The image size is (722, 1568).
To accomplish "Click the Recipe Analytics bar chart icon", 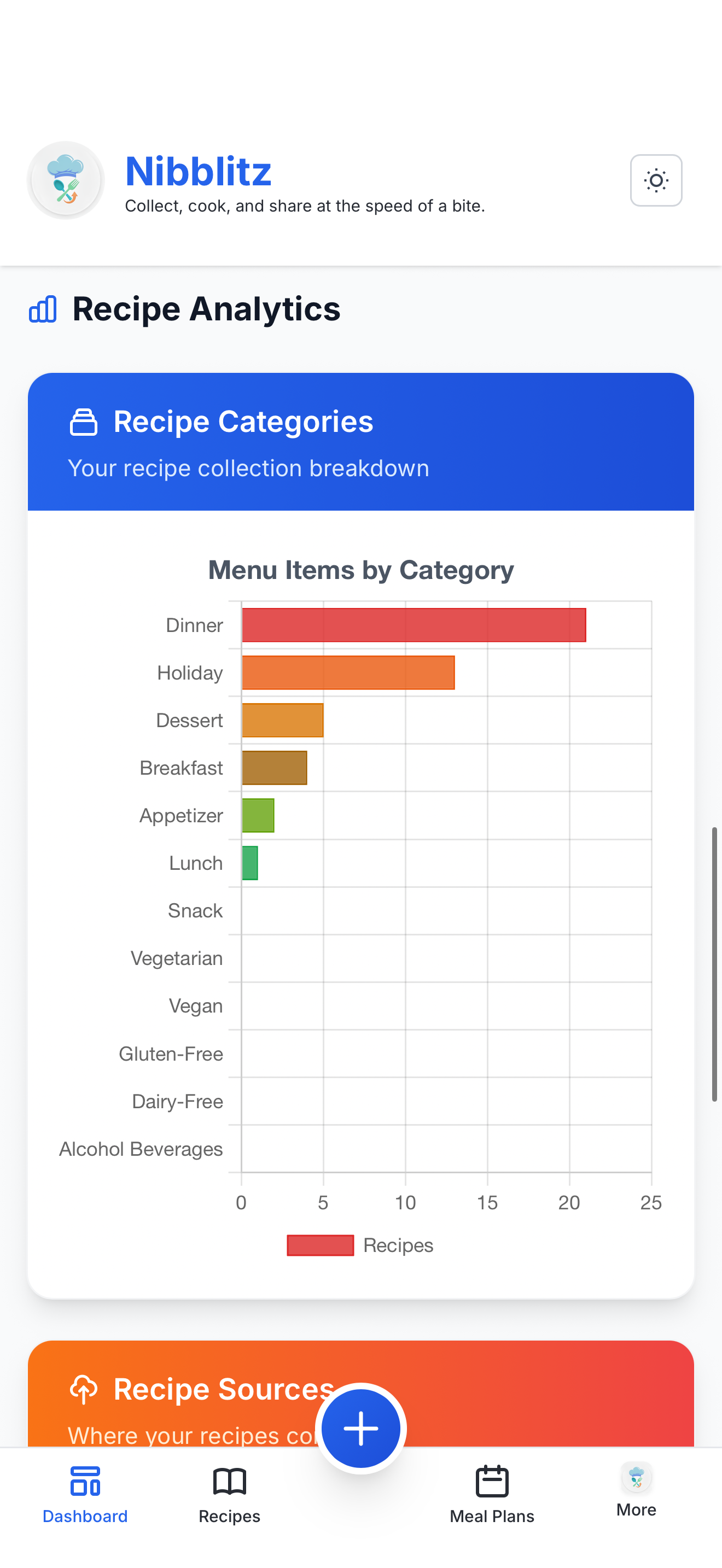I will coord(42,309).
